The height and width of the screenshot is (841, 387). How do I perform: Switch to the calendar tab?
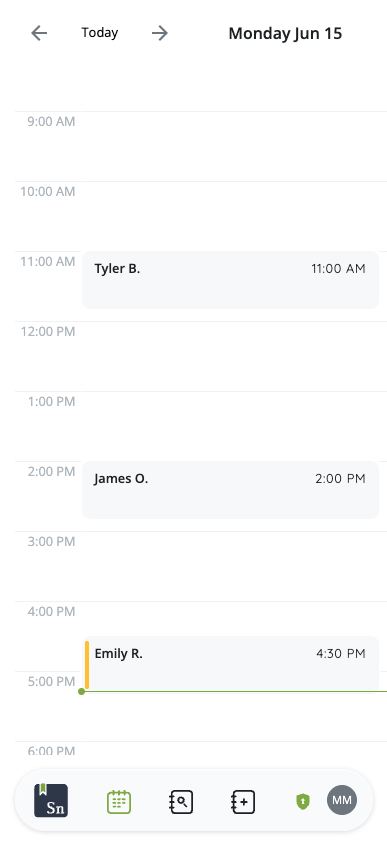coord(119,802)
